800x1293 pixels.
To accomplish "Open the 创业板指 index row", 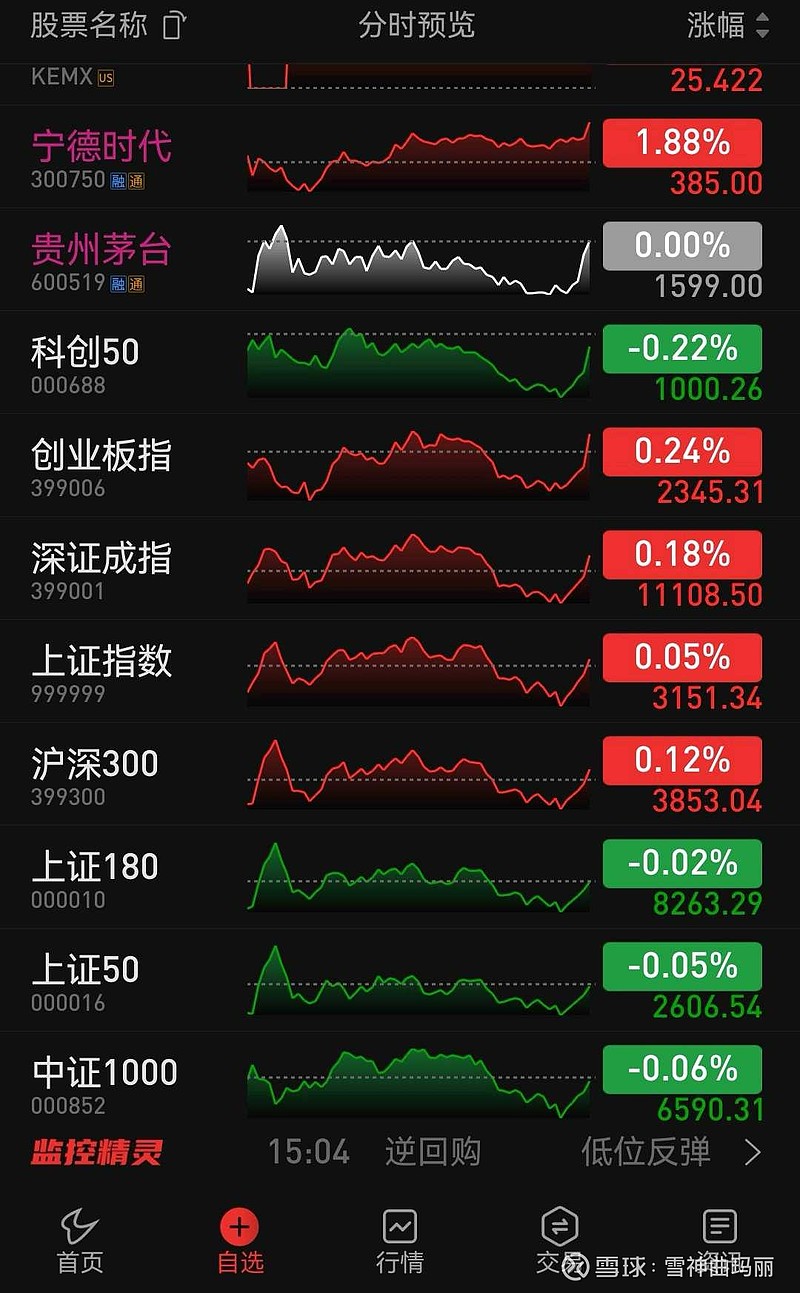I will pyautogui.click(x=400, y=466).
